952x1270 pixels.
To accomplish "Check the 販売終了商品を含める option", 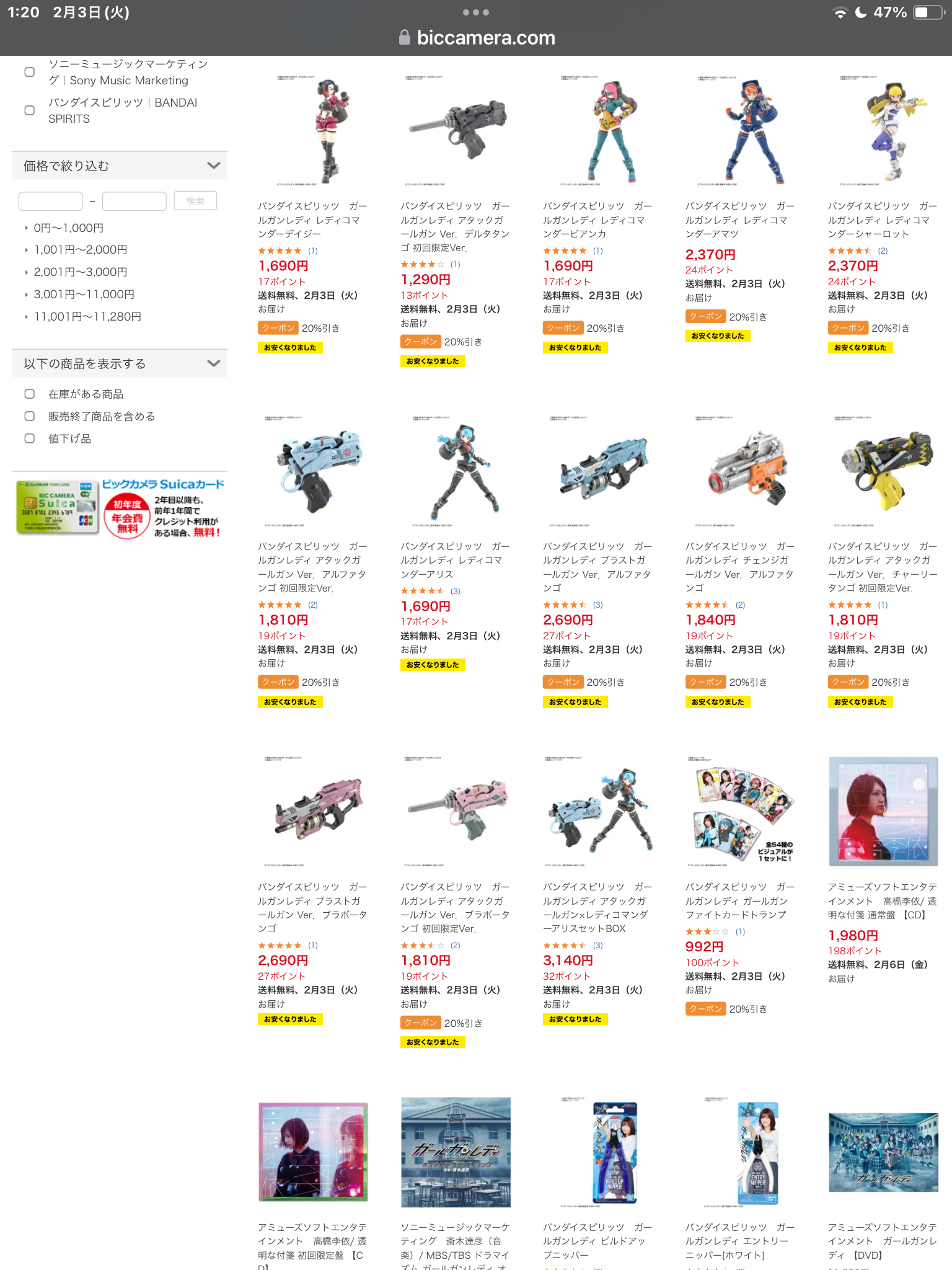I will [29, 416].
